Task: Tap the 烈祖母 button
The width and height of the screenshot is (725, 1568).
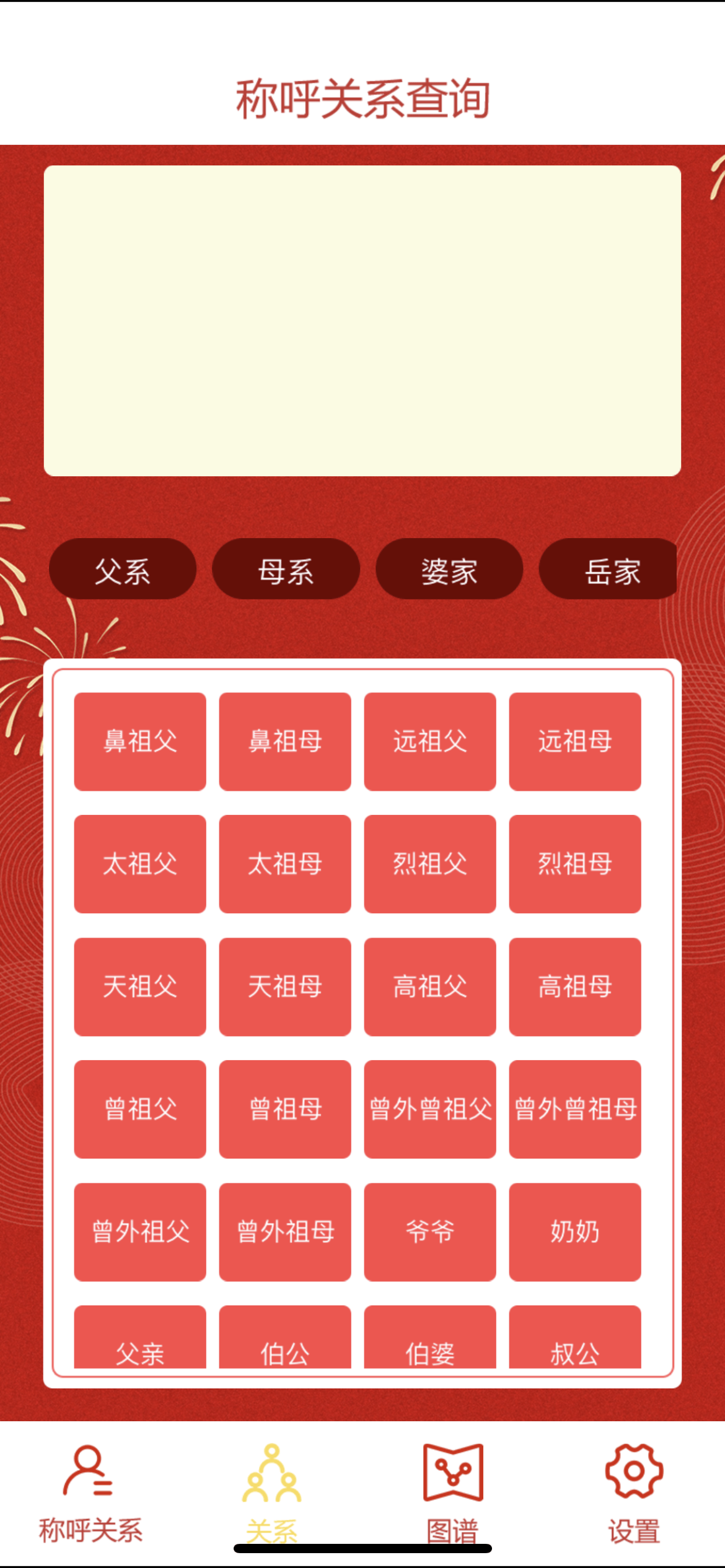Action: point(574,864)
